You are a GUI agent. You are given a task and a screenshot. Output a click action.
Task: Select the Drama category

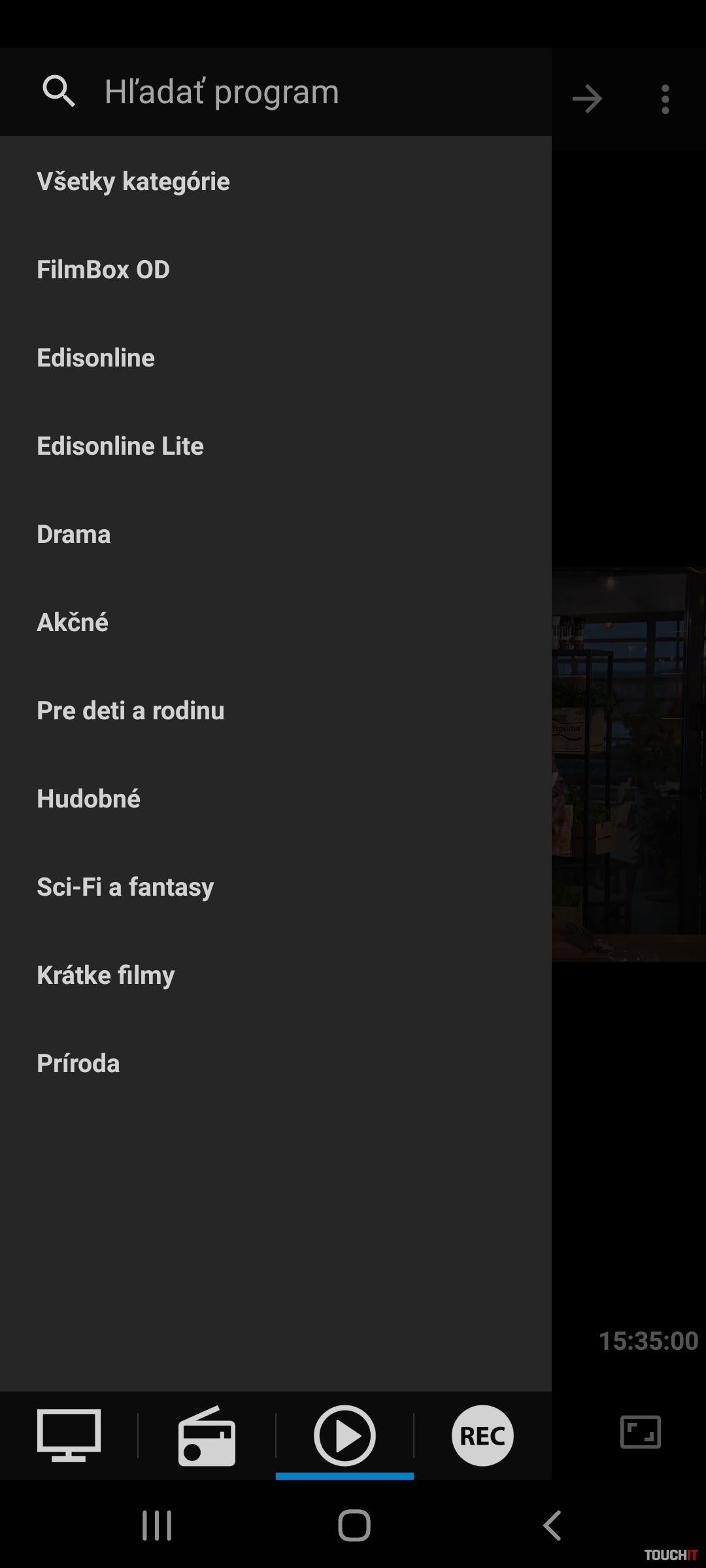click(x=74, y=534)
